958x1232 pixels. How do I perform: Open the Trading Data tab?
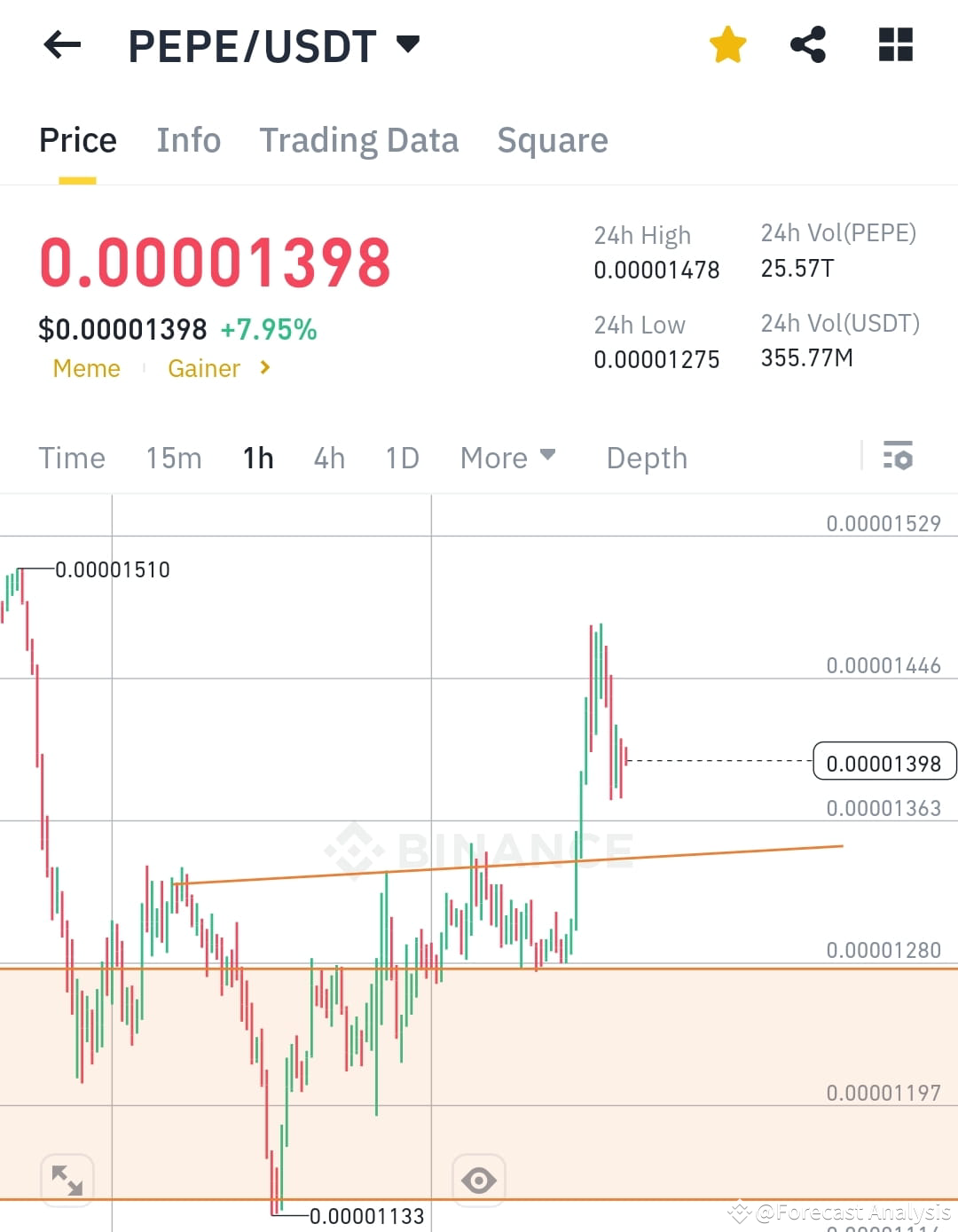358,140
